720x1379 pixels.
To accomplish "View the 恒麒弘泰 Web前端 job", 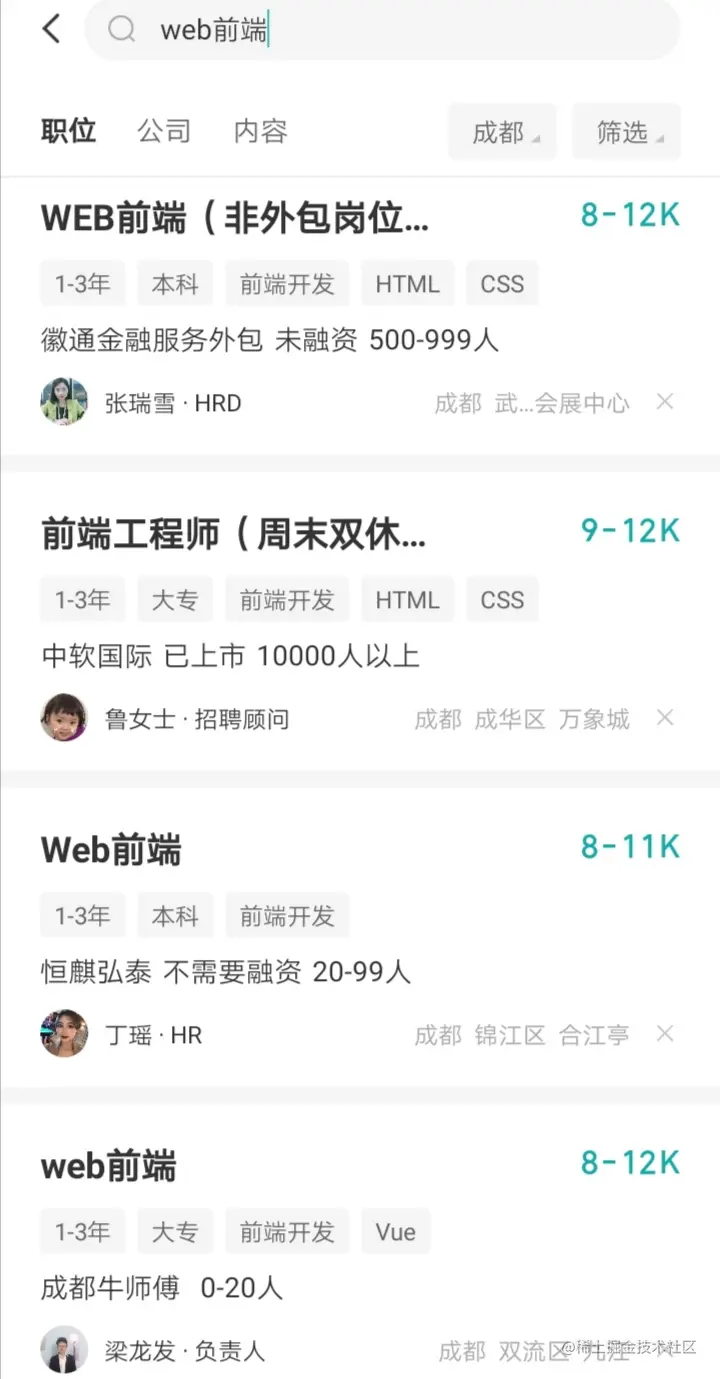I will [x=111, y=850].
